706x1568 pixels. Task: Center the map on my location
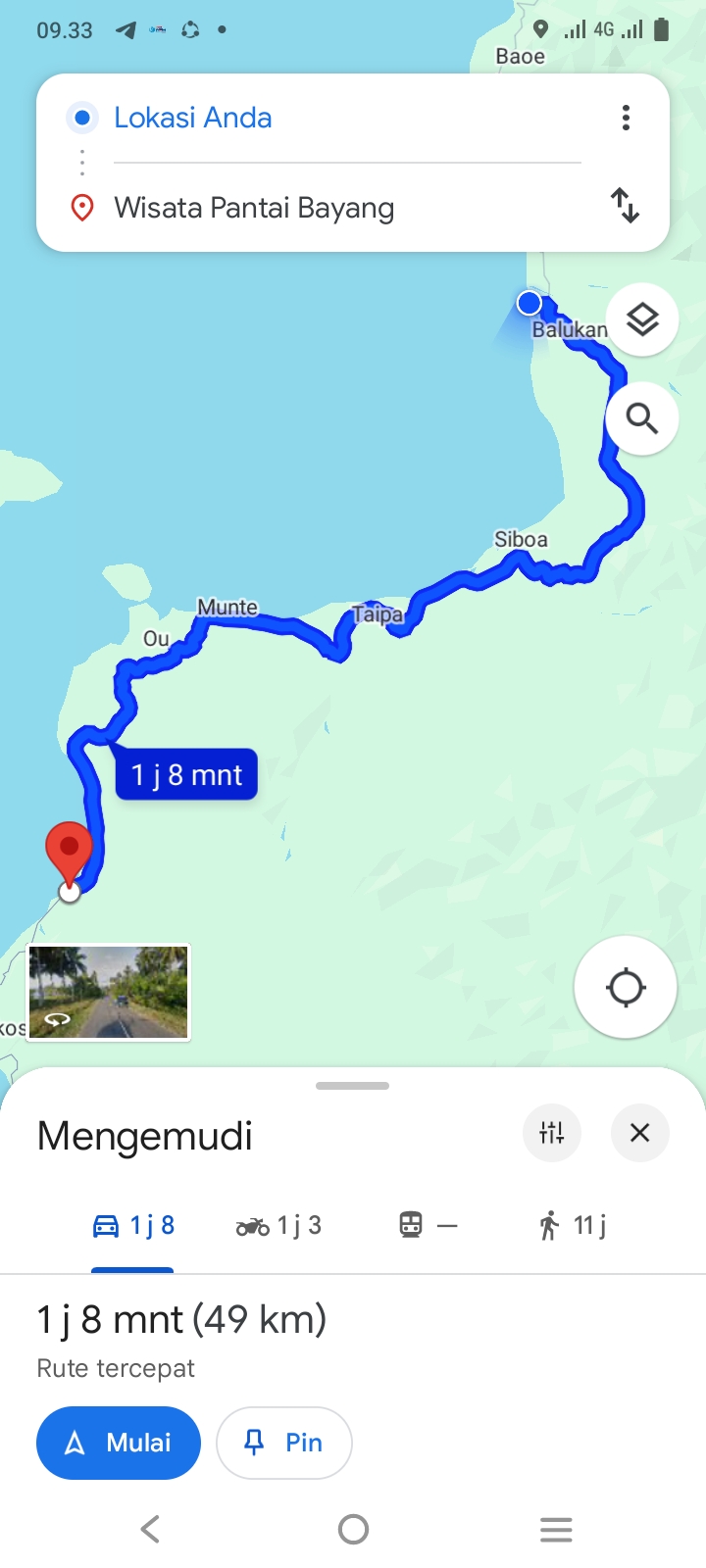(x=626, y=987)
